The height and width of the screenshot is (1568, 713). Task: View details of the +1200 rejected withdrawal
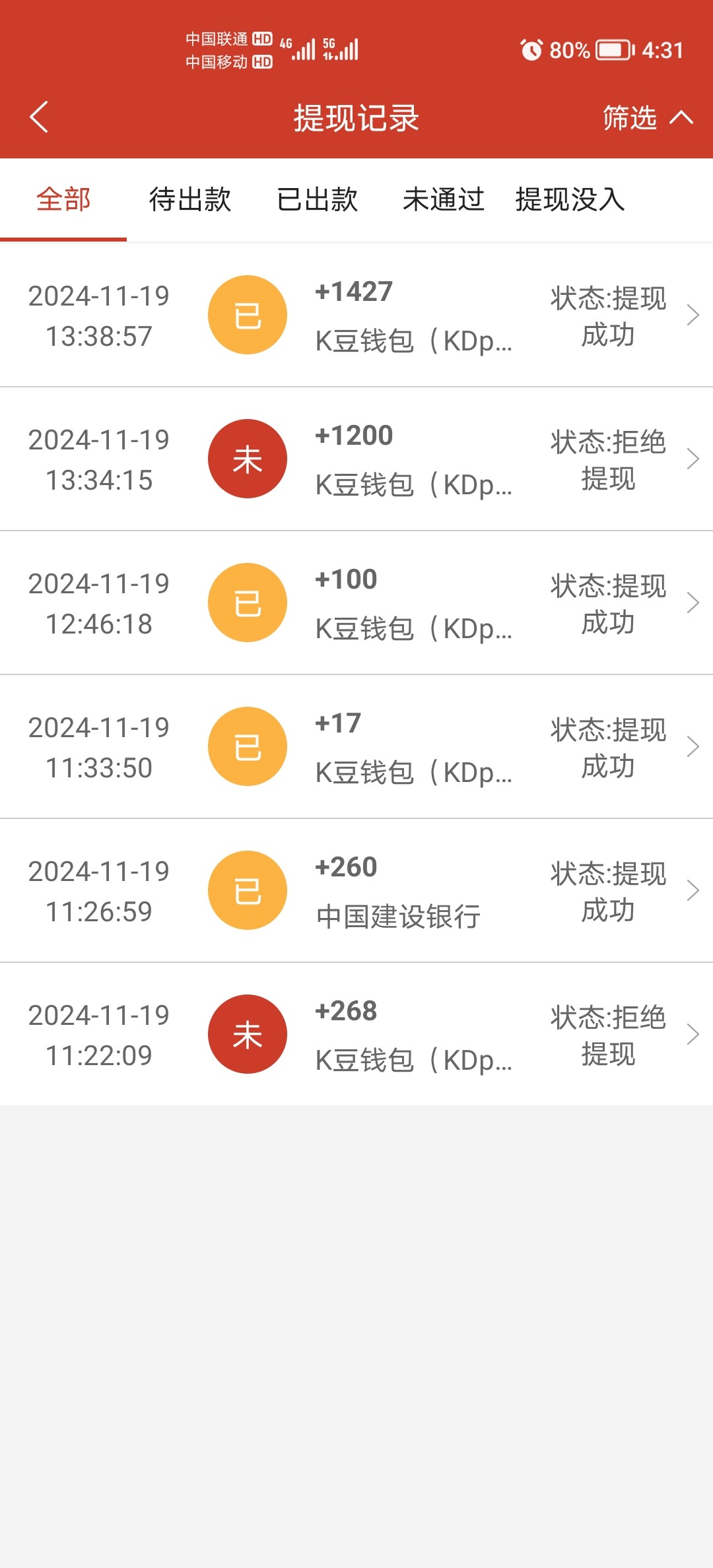tap(356, 459)
